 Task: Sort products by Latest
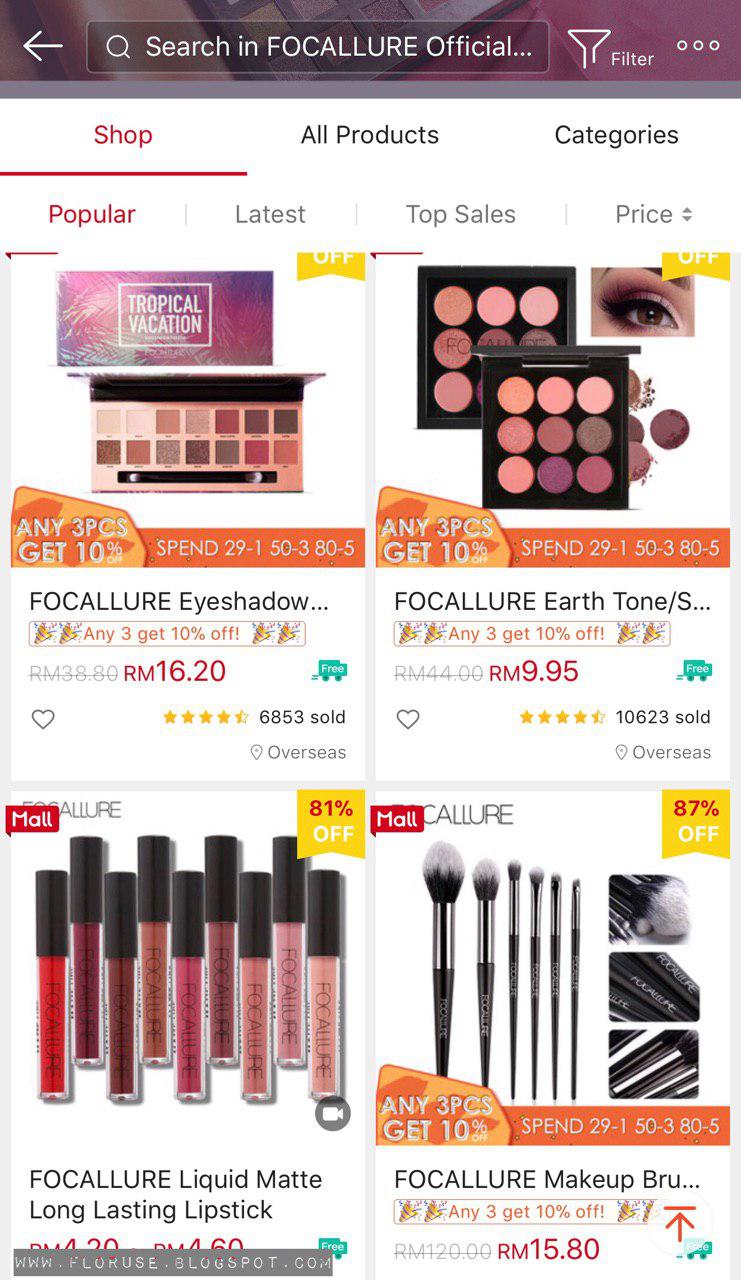click(x=270, y=214)
